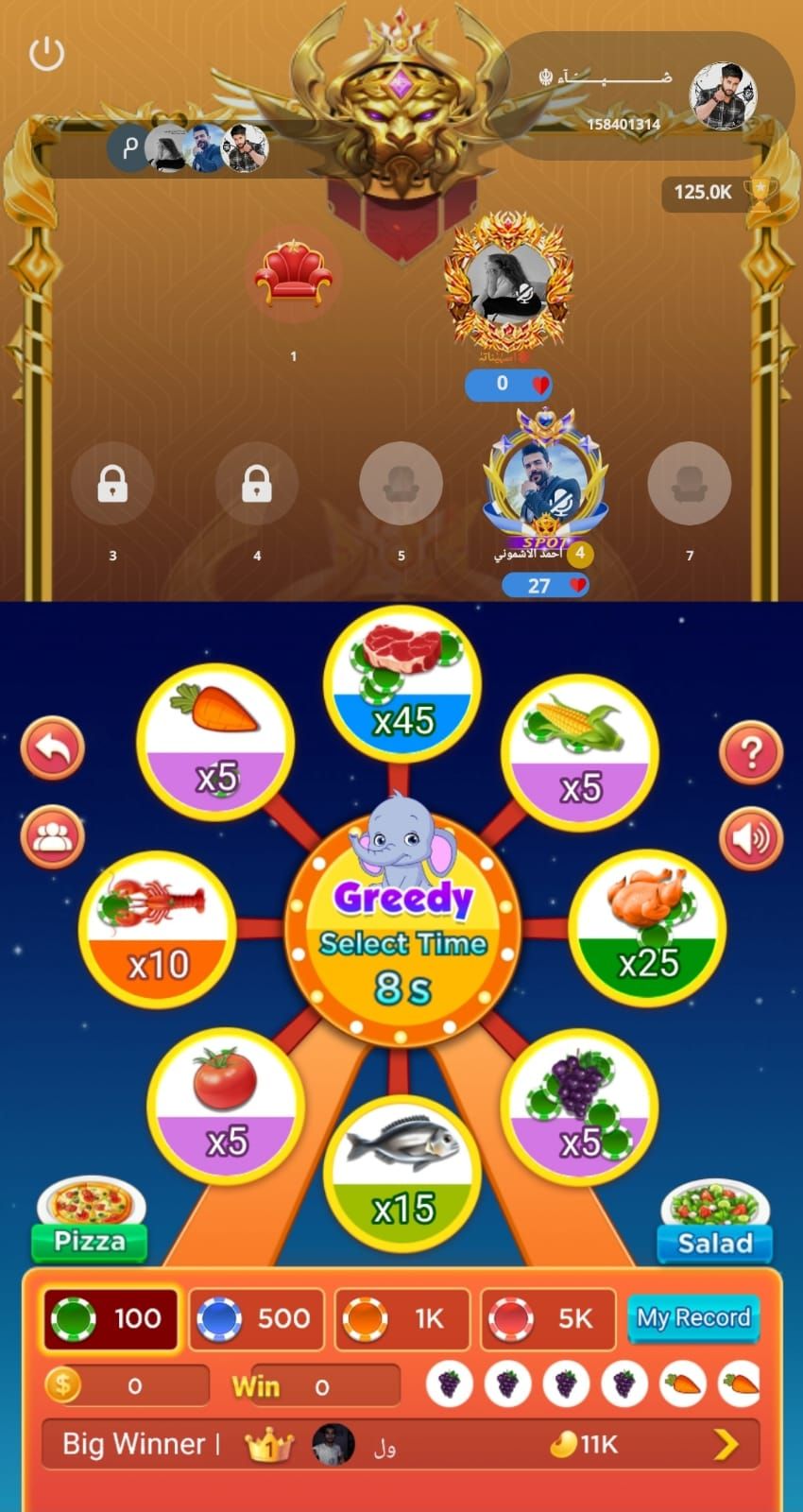Select the carrot x5 wheel option
803x1512 pixels.
pos(215,743)
